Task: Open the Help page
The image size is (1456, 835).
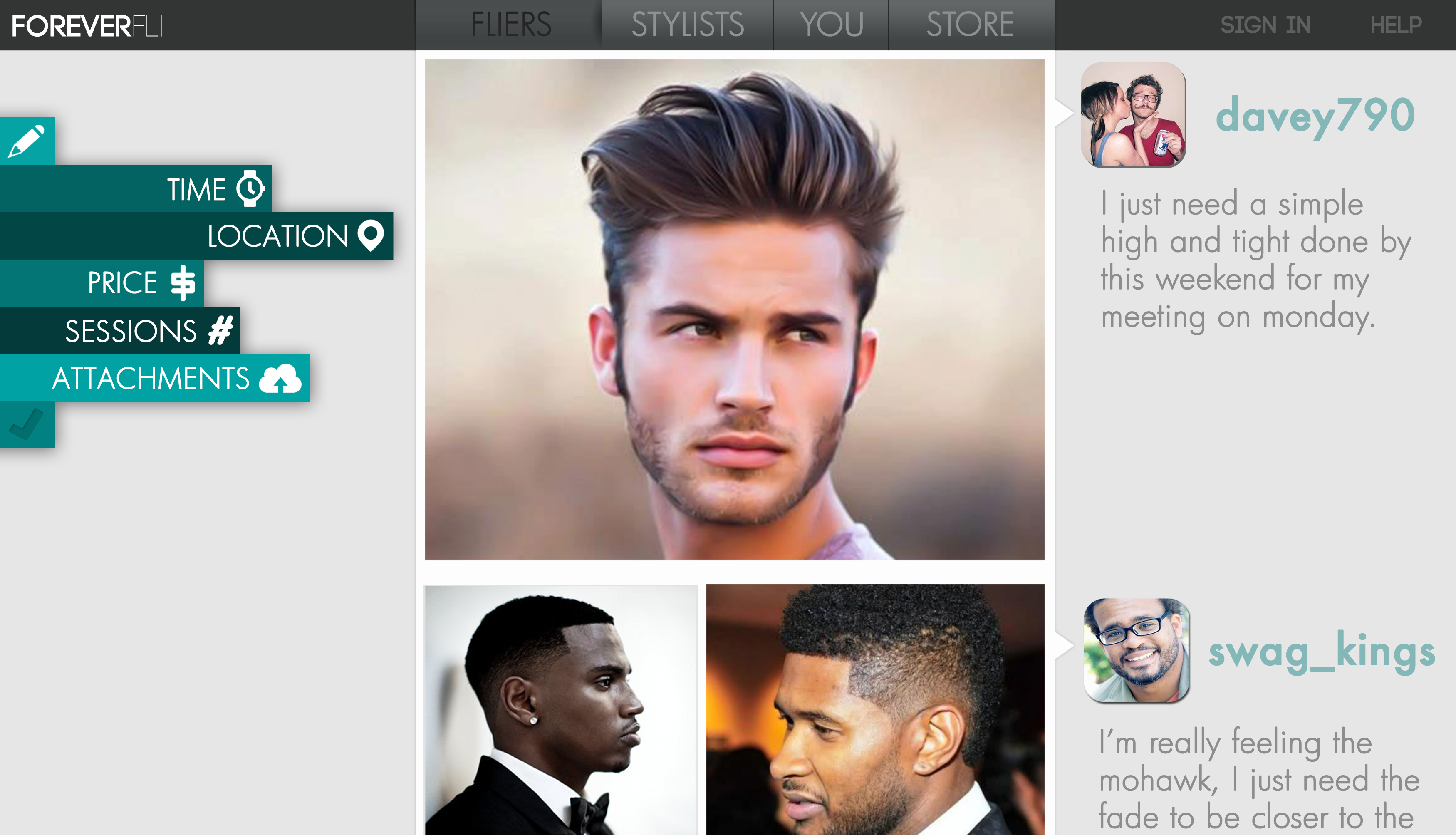Action: tap(1395, 25)
